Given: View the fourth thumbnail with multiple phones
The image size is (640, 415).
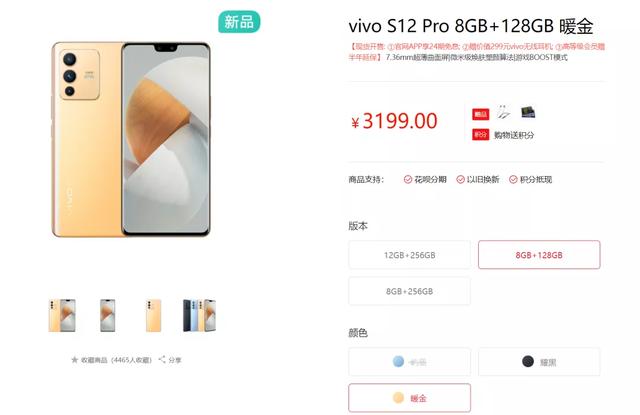Looking at the screenshot, I should pyautogui.click(x=198, y=314).
